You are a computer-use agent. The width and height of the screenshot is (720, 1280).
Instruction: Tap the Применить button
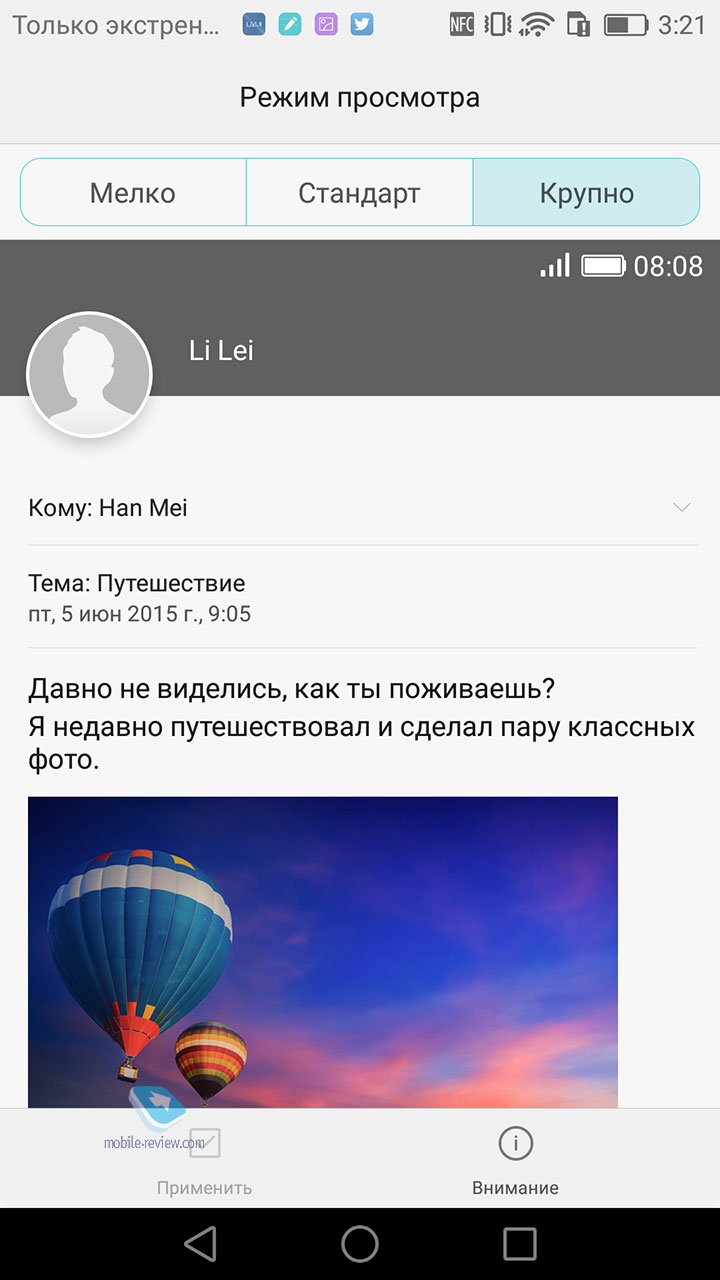point(204,1160)
